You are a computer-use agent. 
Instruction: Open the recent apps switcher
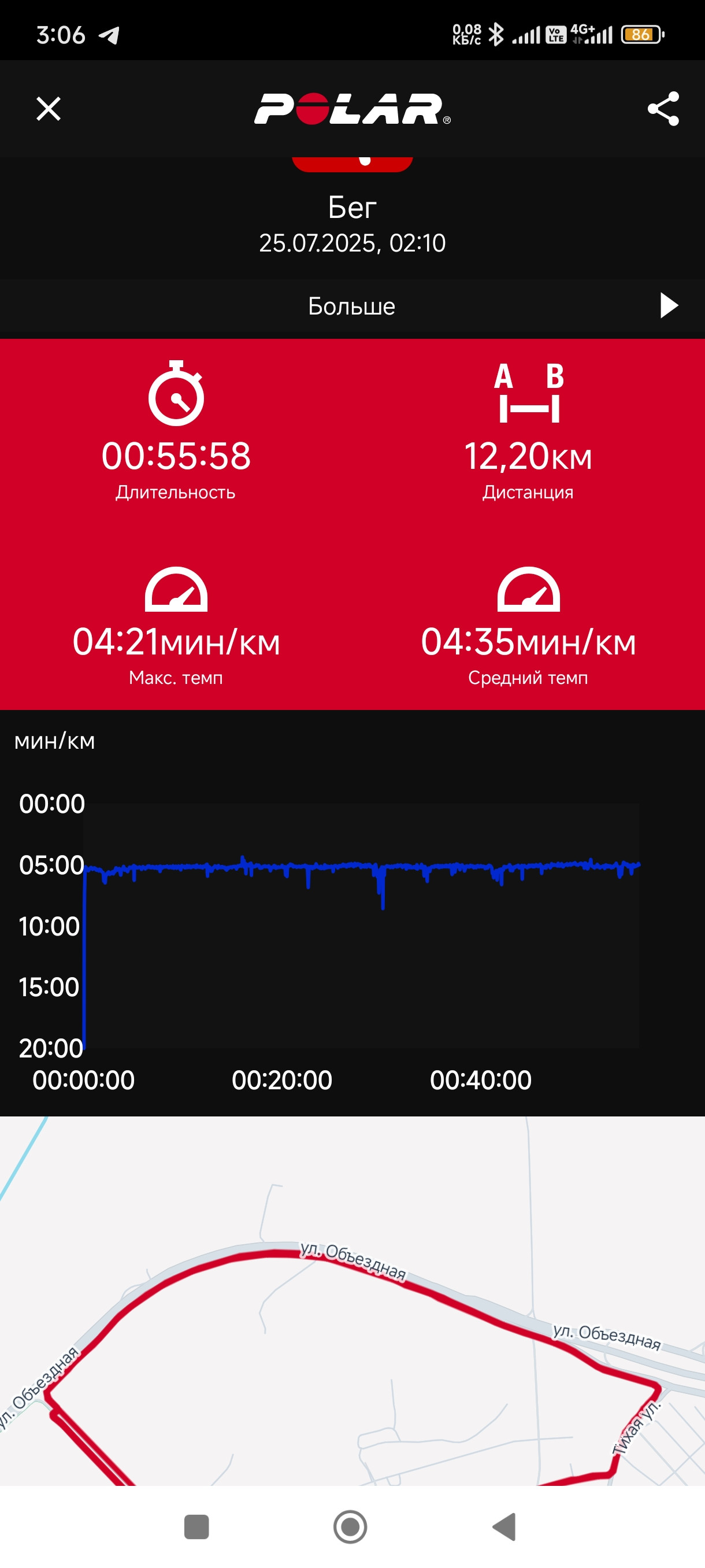(196, 1526)
